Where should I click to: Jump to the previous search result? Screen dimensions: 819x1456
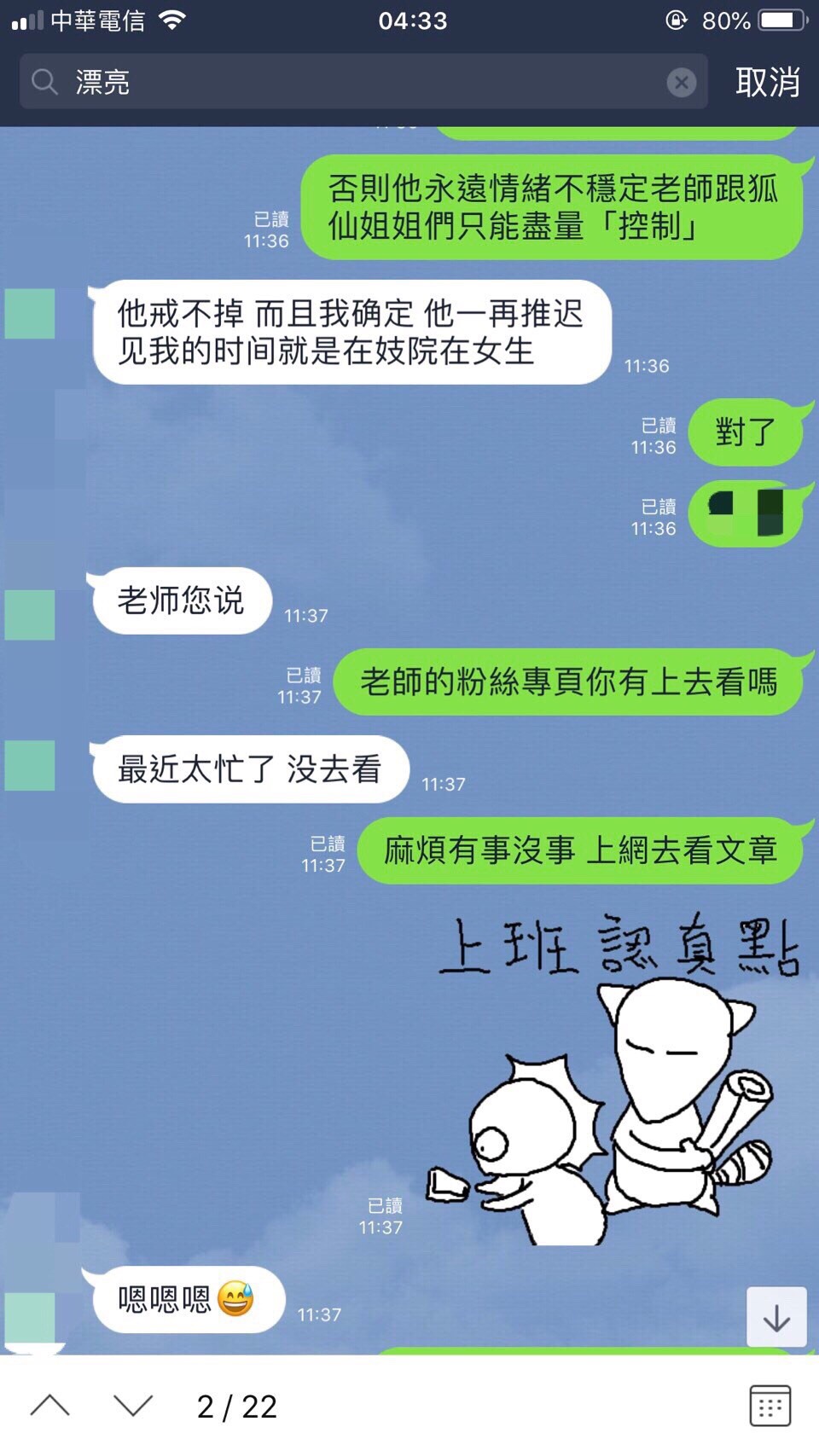coord(49,1406)
